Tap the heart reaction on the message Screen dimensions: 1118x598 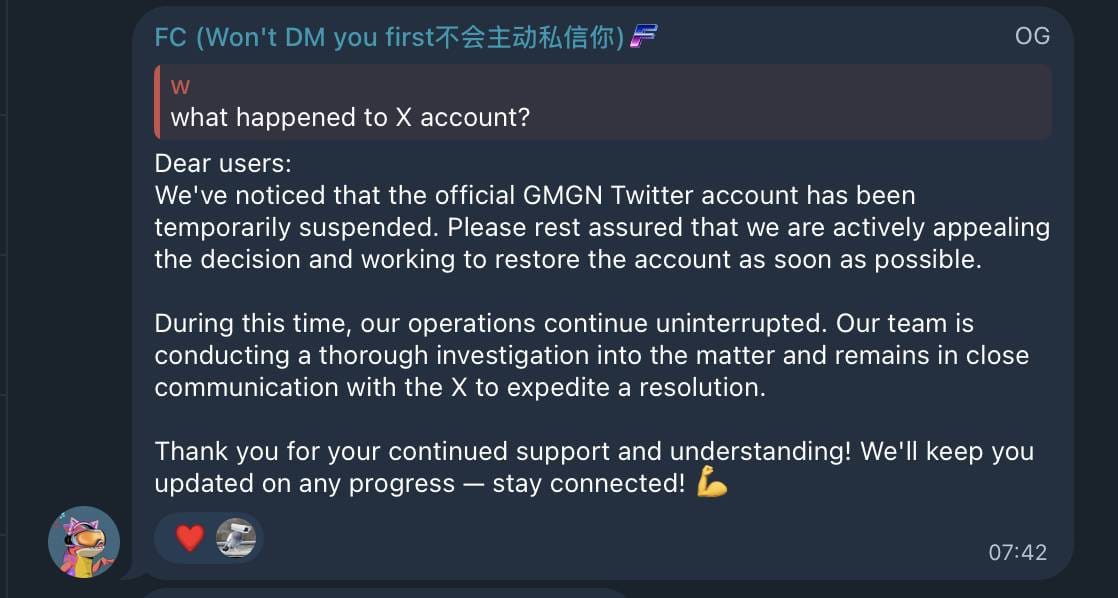coord(190,539)
